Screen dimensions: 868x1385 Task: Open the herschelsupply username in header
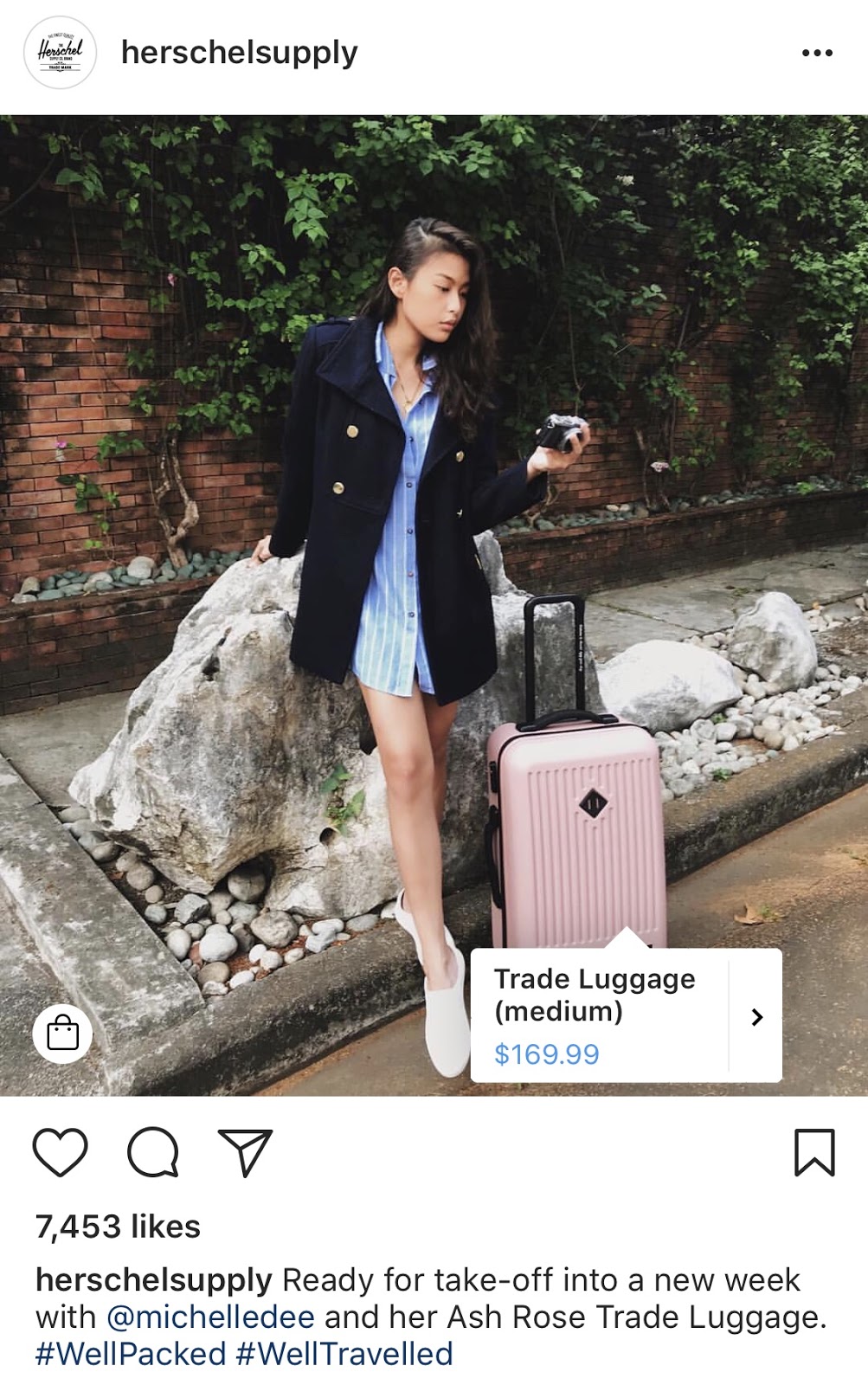tap(239, 53)
